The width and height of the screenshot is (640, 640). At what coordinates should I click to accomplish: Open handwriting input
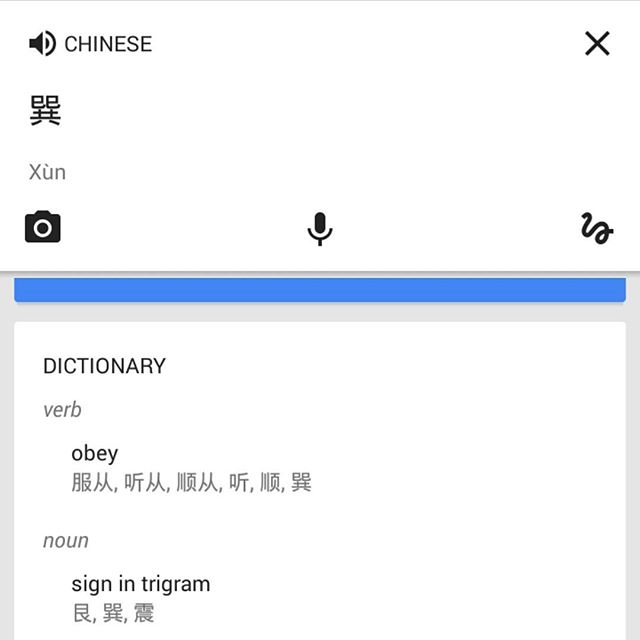pyautogui.click(x=596, y=229)
